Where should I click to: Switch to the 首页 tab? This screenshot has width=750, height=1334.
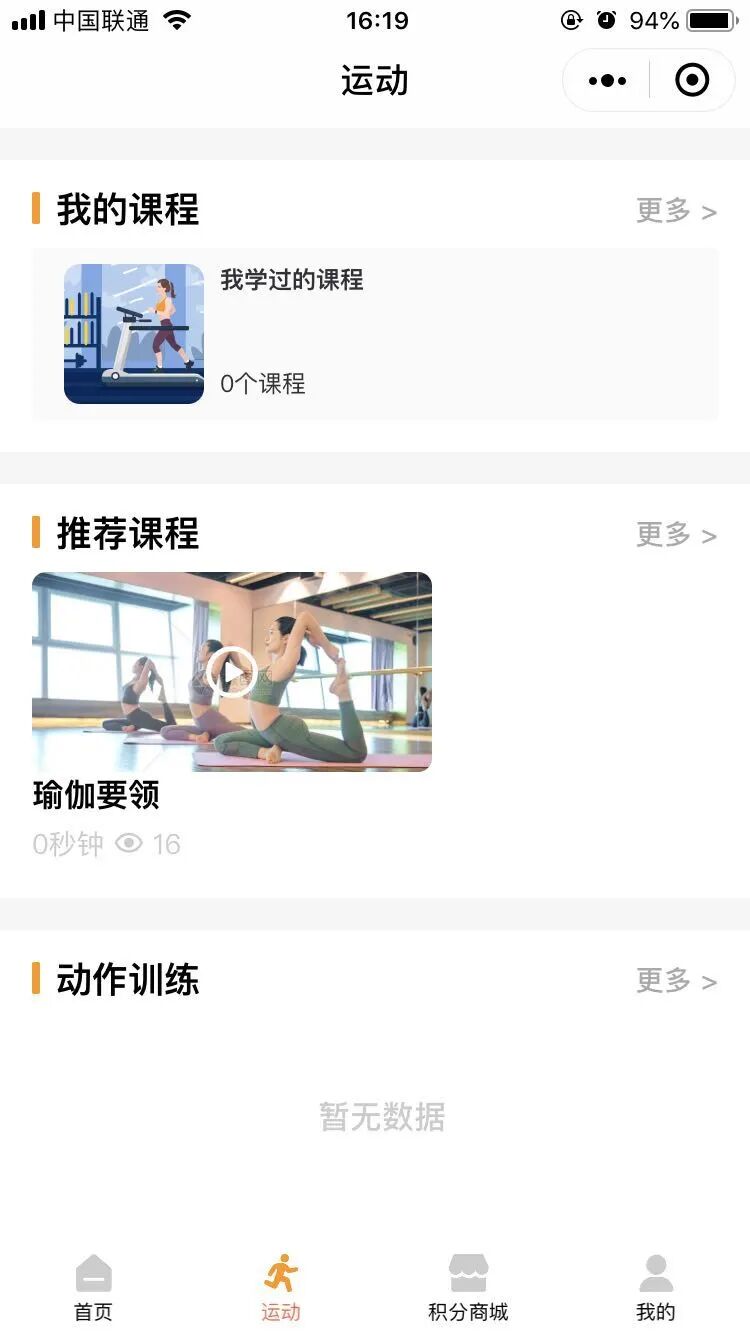(x=94, y=1288)
